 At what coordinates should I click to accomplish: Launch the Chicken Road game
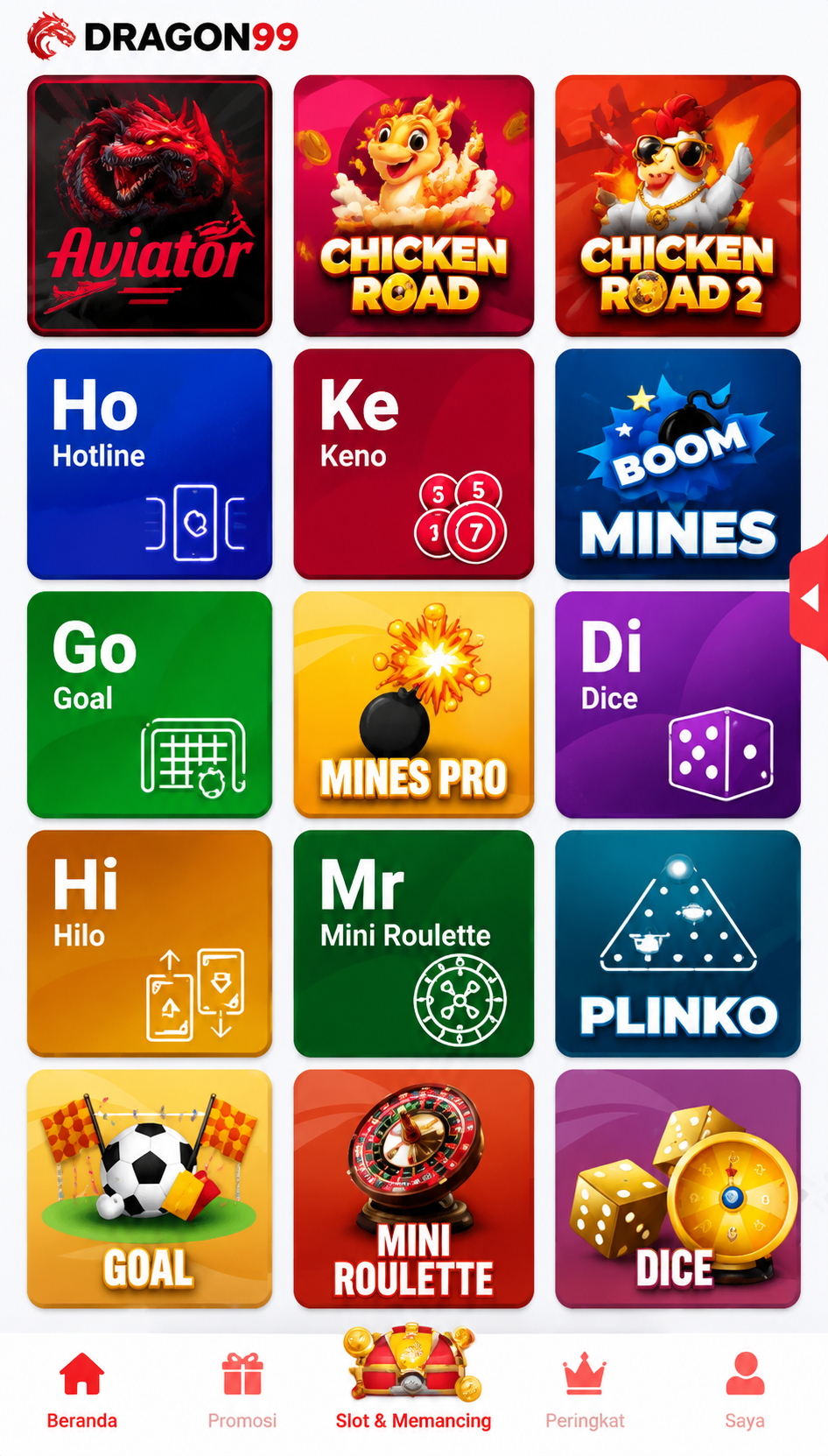[x=414, y=206]
